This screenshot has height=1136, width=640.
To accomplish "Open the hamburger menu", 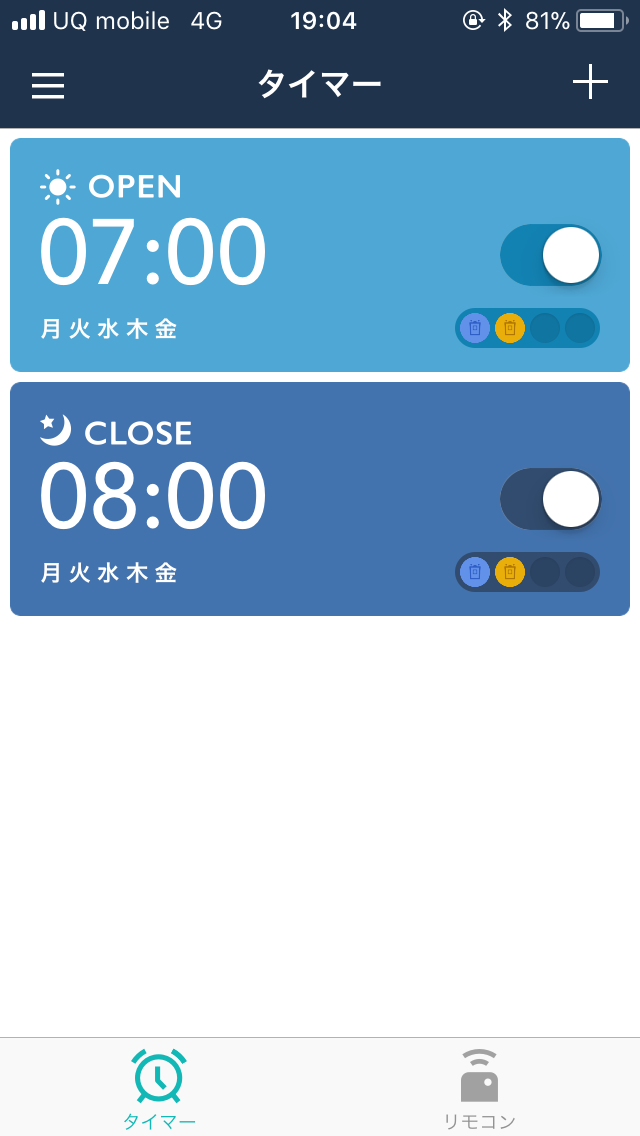I will (x=48, y=85).
